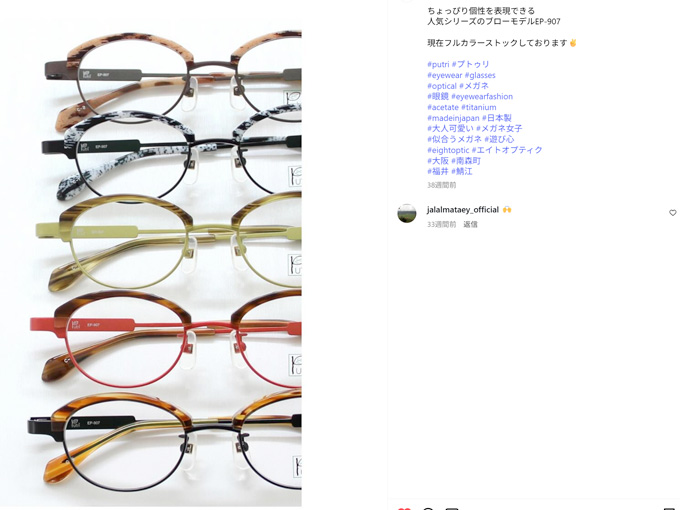Select the #titanium hashtag
Viewport: 680px width, 510px height.
click(x=479, y=107)
